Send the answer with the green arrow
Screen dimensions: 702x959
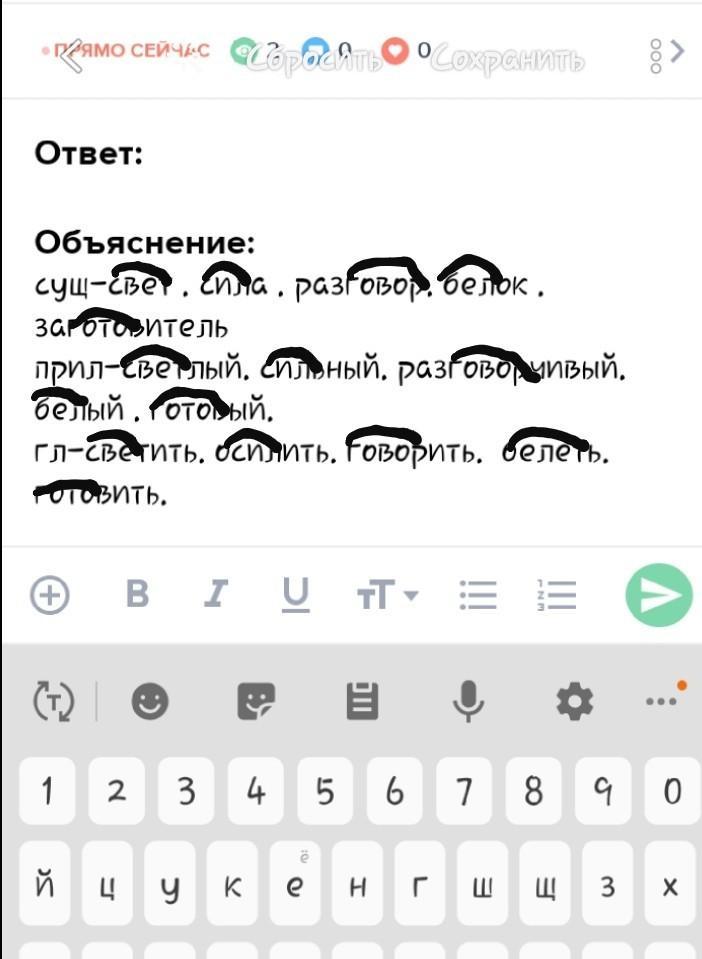pos(659,596)
